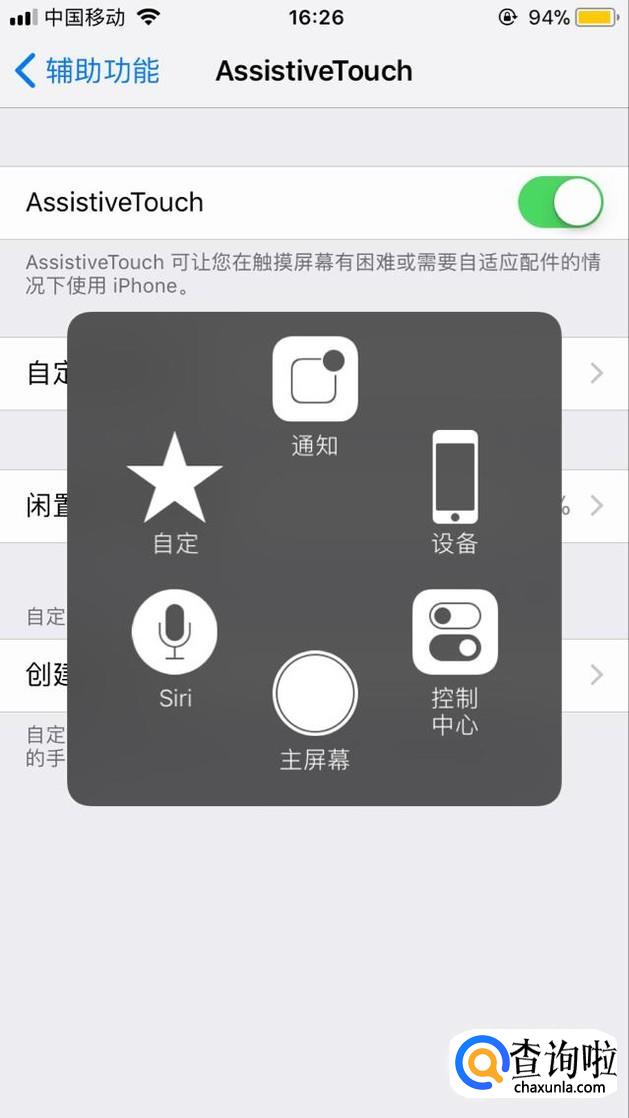Activate Siri from the AssistiveTouch menu
Image resolution: width=629 pixels, height=1118 pixels.
coord(175,632)
